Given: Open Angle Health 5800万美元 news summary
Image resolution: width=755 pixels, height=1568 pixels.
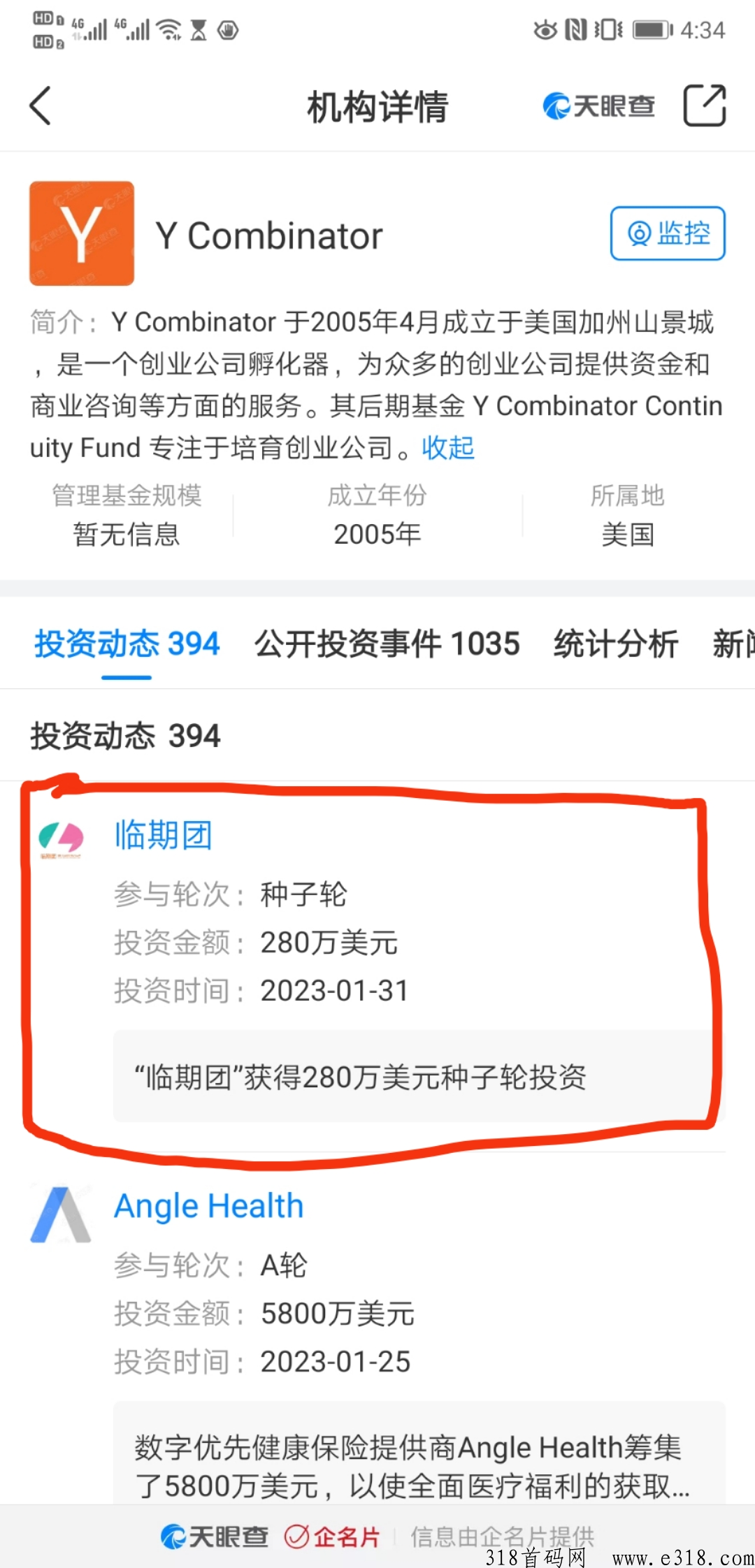Looking at the screenshot, I should tap(412, 1465).
